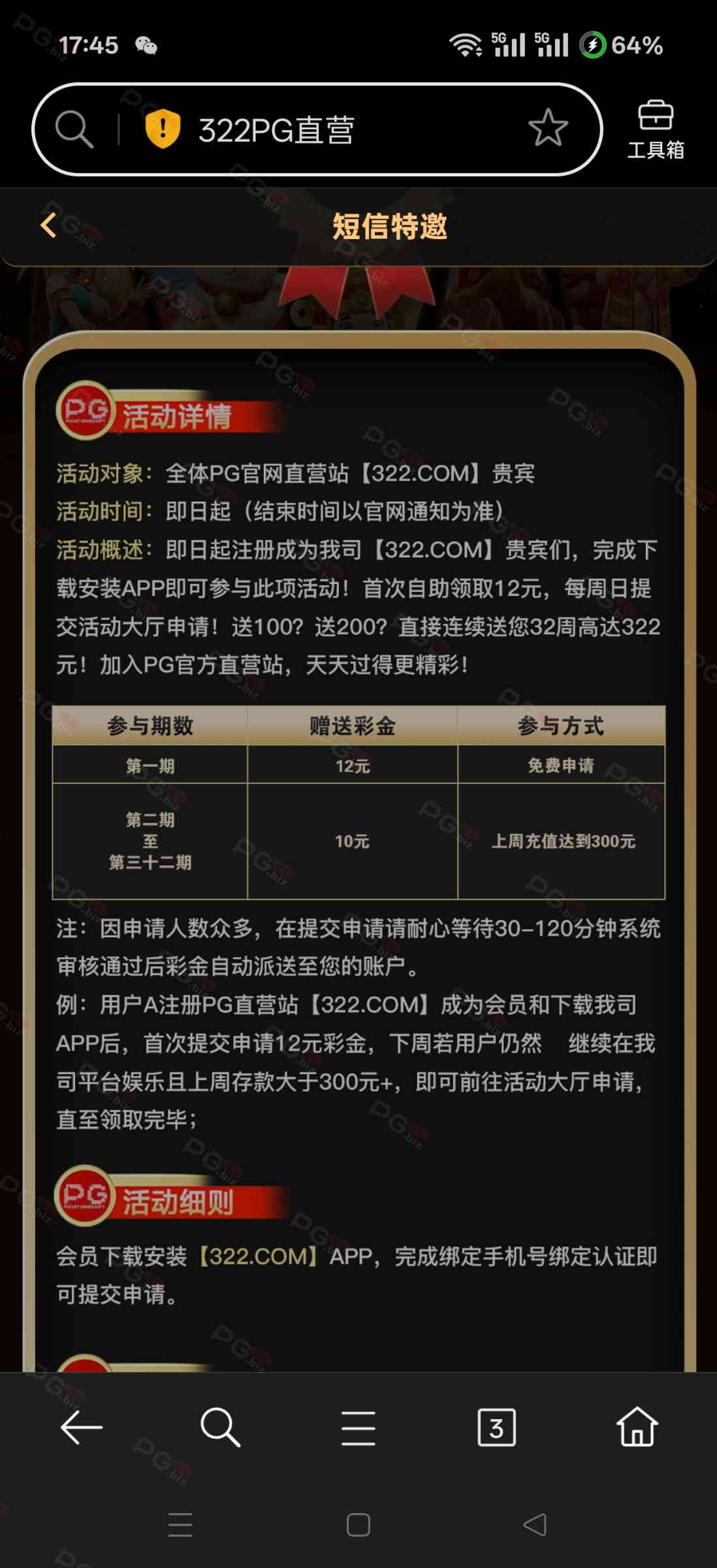Screen dimensions: 717x1568
Task: Open the 工具箱 toolbox
Action: click(x=656, y=130)
